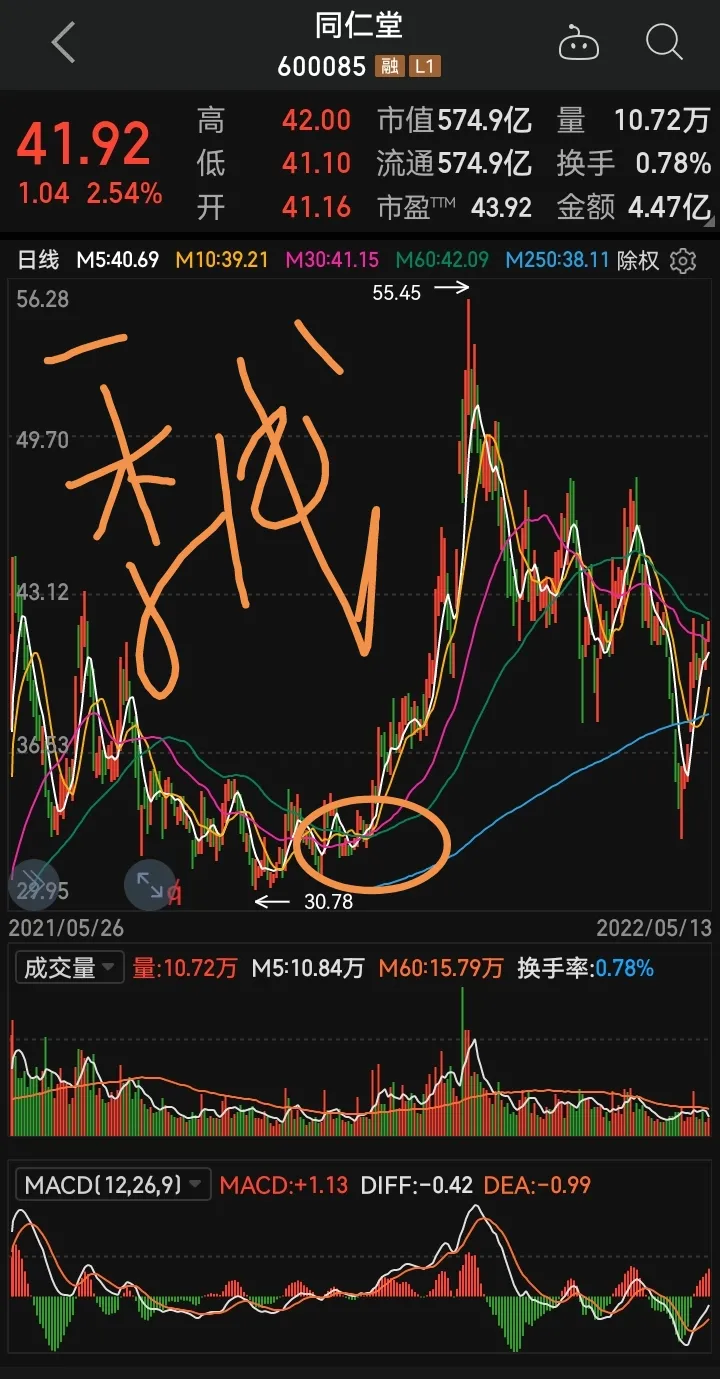Open the MACD(12,26,9) indicator dropdown
The image size is (720, 1379).
pos(113,1185)
